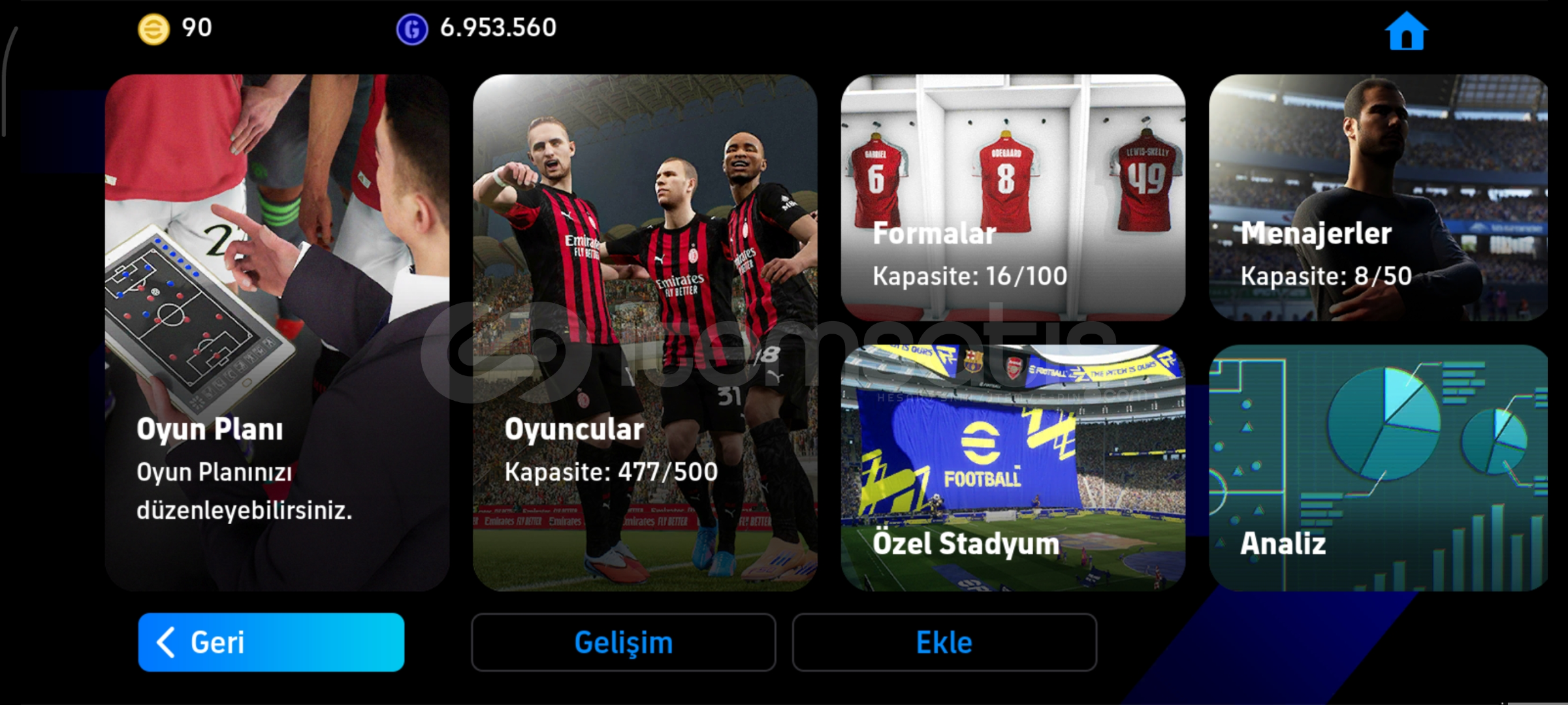Viewport: 1568px width, 705px height.
Task: Open the Formalar kits card
Action: pos(1012,197)
